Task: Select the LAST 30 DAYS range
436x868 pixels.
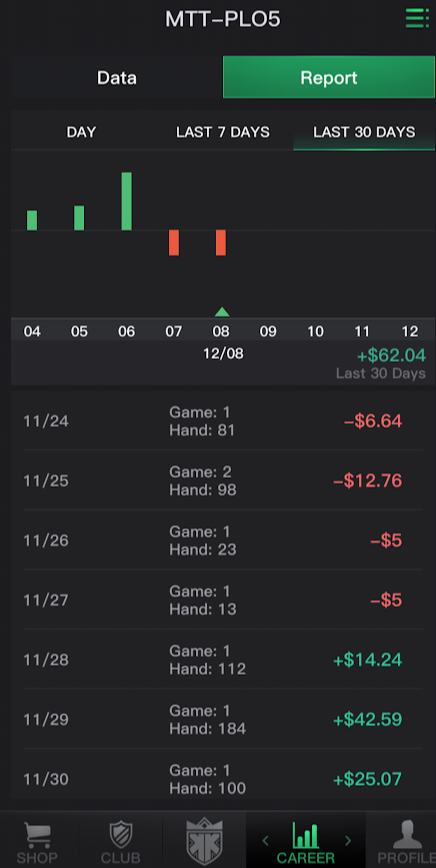Action: click(364, 132)
